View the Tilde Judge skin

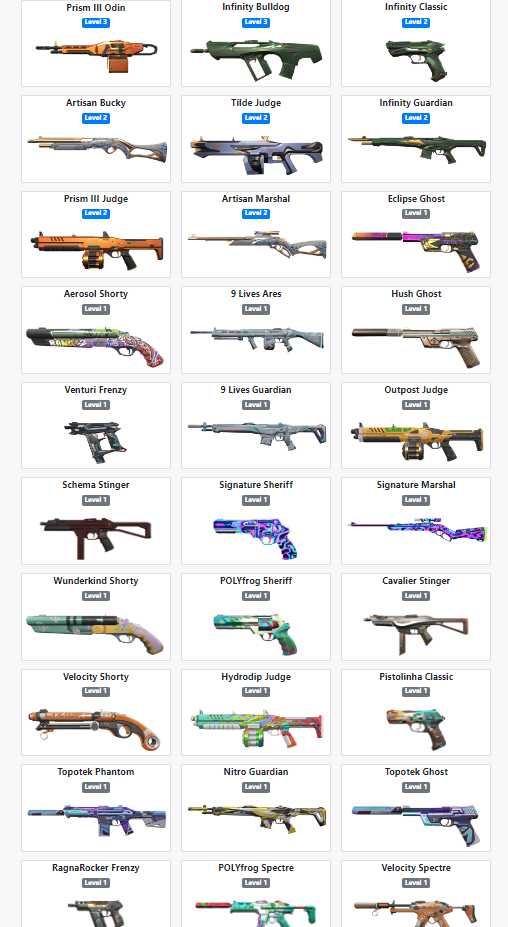pos(255,139)
